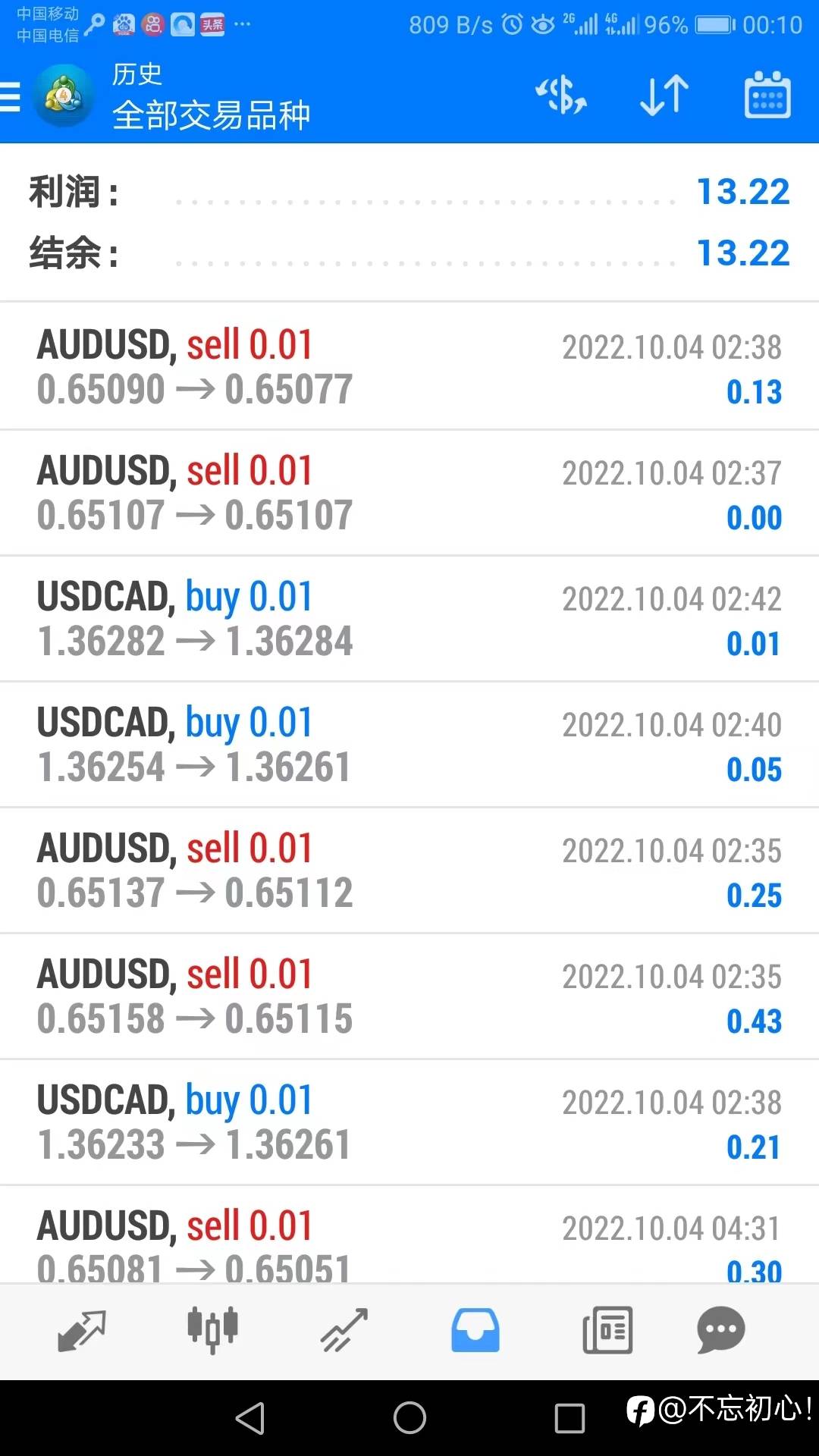Screen dimensions: 819x1456
Task: Open the calendar date range picker
Action: [x=767, y=96]
